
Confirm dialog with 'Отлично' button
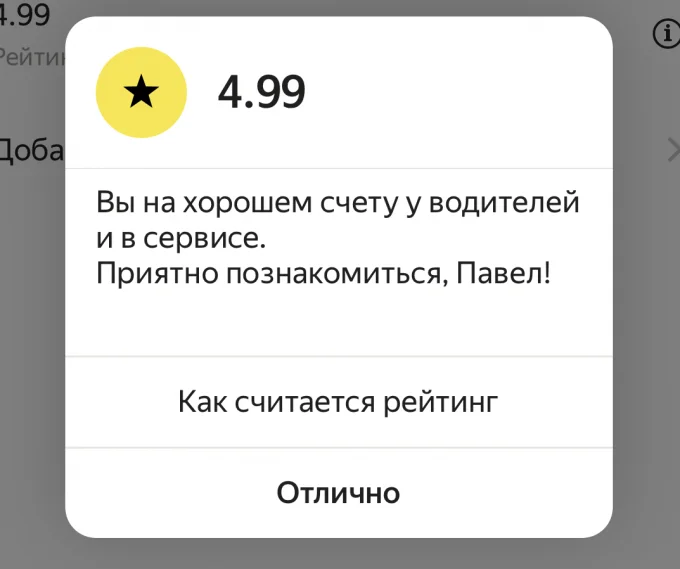(x=338, y=493)
